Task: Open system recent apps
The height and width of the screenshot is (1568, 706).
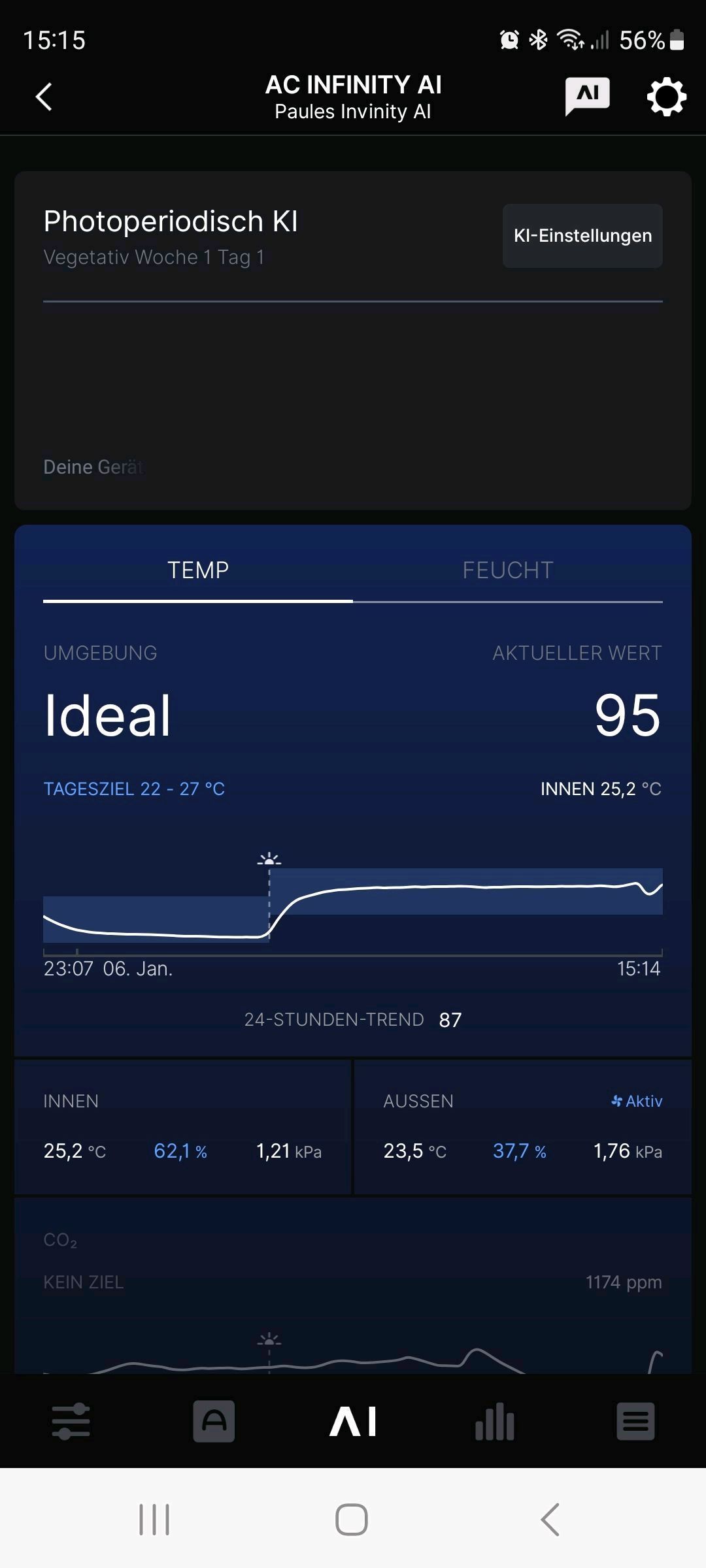Action: tap(154, 1520)
